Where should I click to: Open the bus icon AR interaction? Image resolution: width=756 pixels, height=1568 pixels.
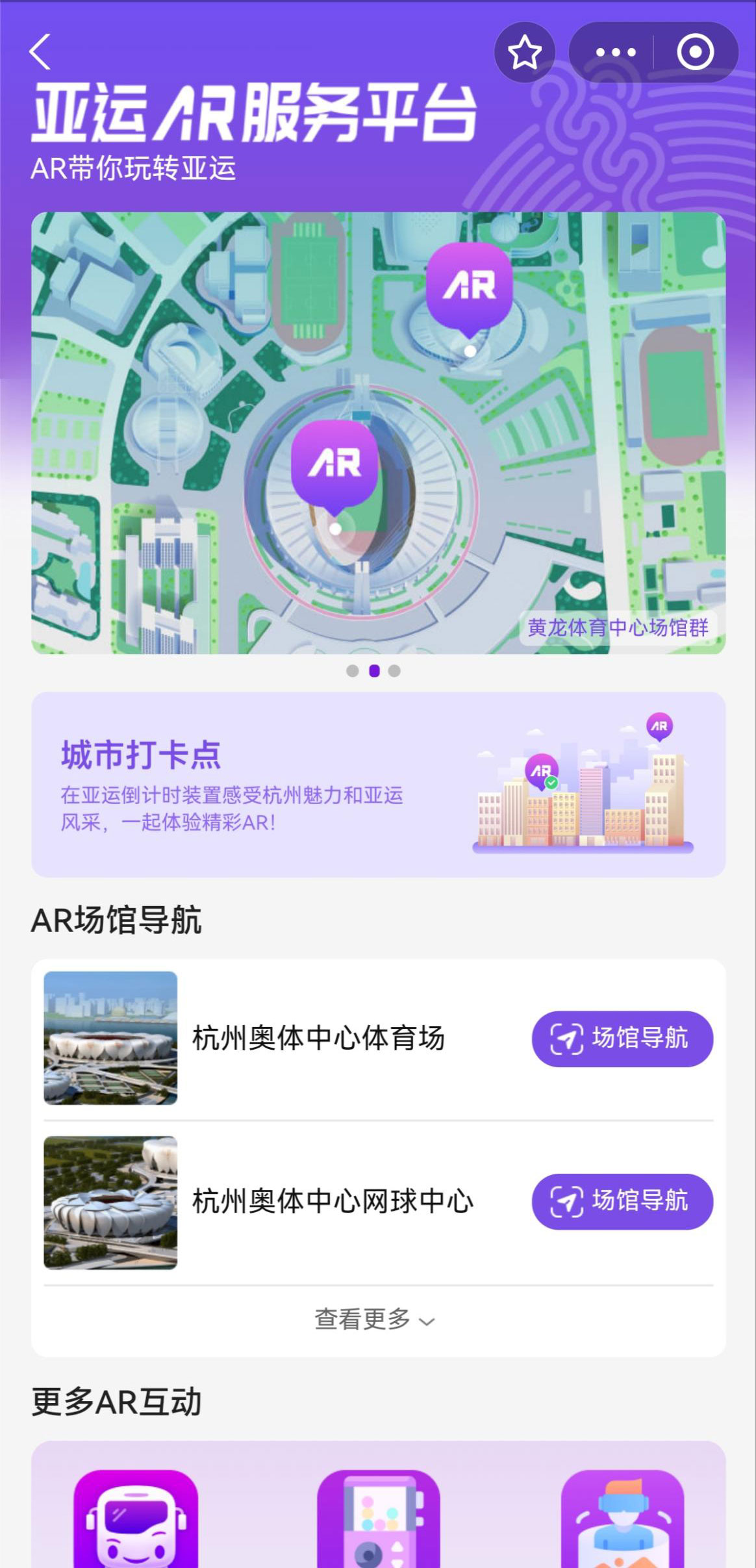pos(136,1520)
